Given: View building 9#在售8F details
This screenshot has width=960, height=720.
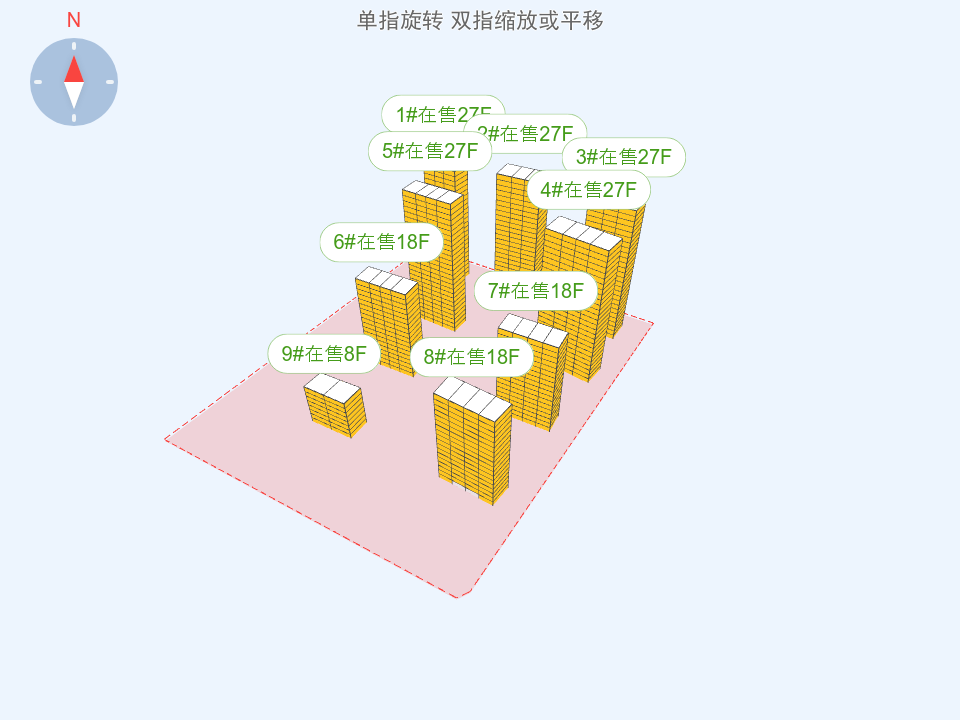Looking at the screenshot, I should 324,354.
